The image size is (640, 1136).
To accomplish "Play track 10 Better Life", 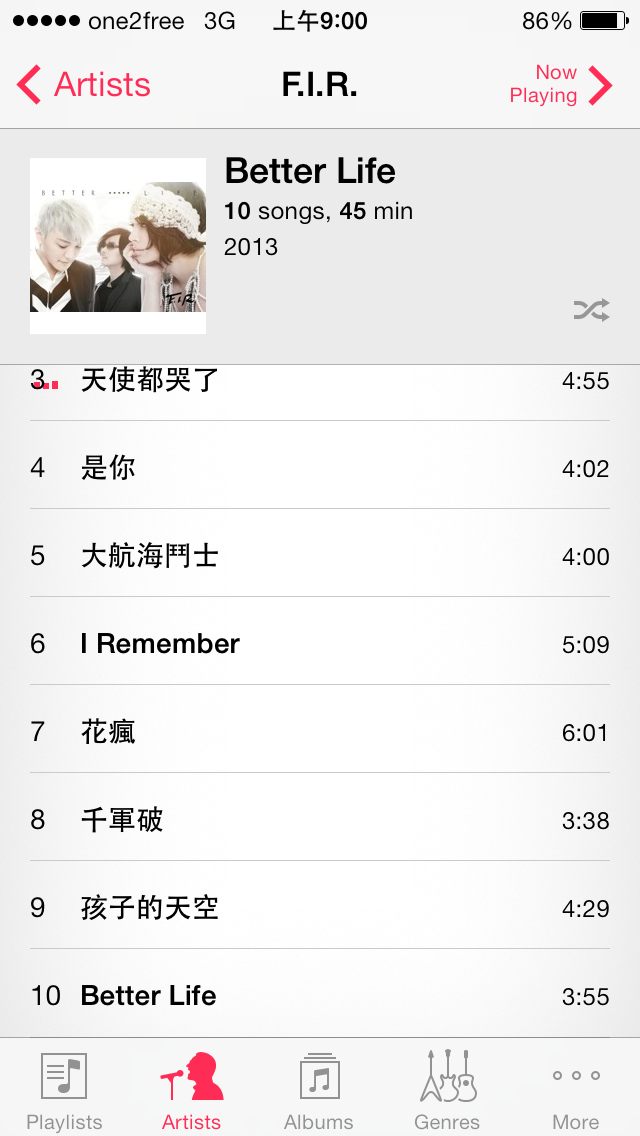I will [x=320, y=995].
